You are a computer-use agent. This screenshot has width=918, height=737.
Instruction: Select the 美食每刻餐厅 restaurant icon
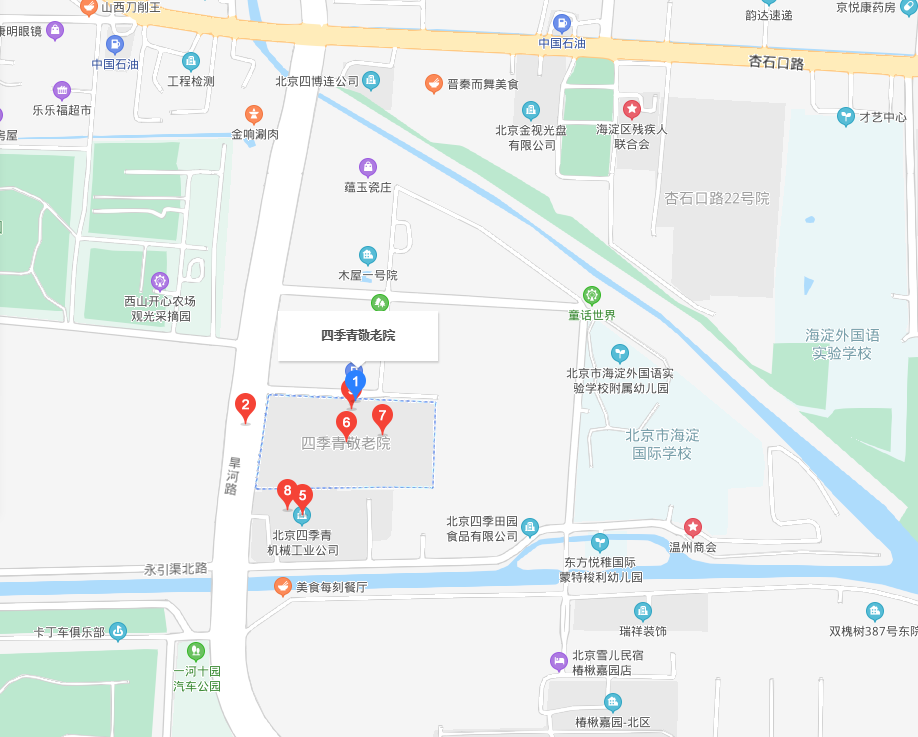pyautogui.click(x=283, y=587)
